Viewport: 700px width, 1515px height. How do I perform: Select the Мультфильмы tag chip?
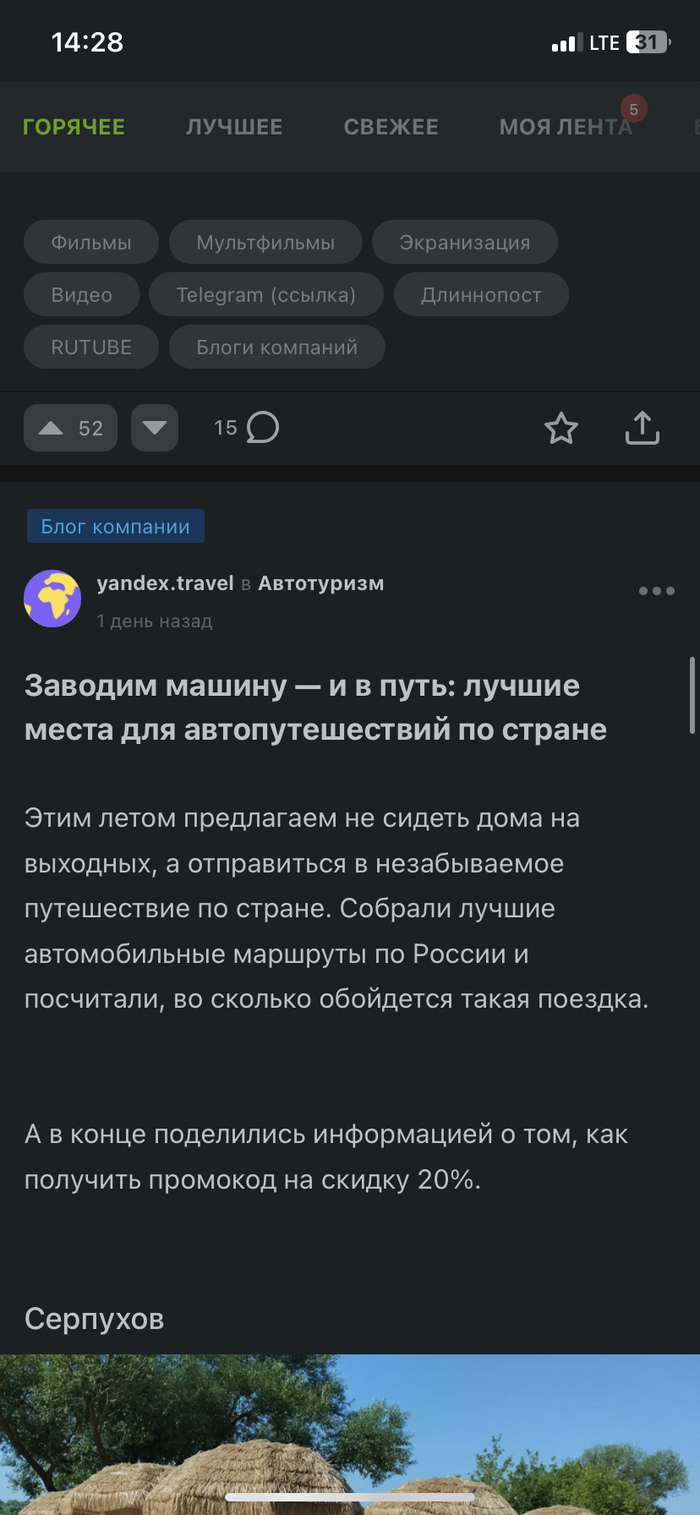265,242
